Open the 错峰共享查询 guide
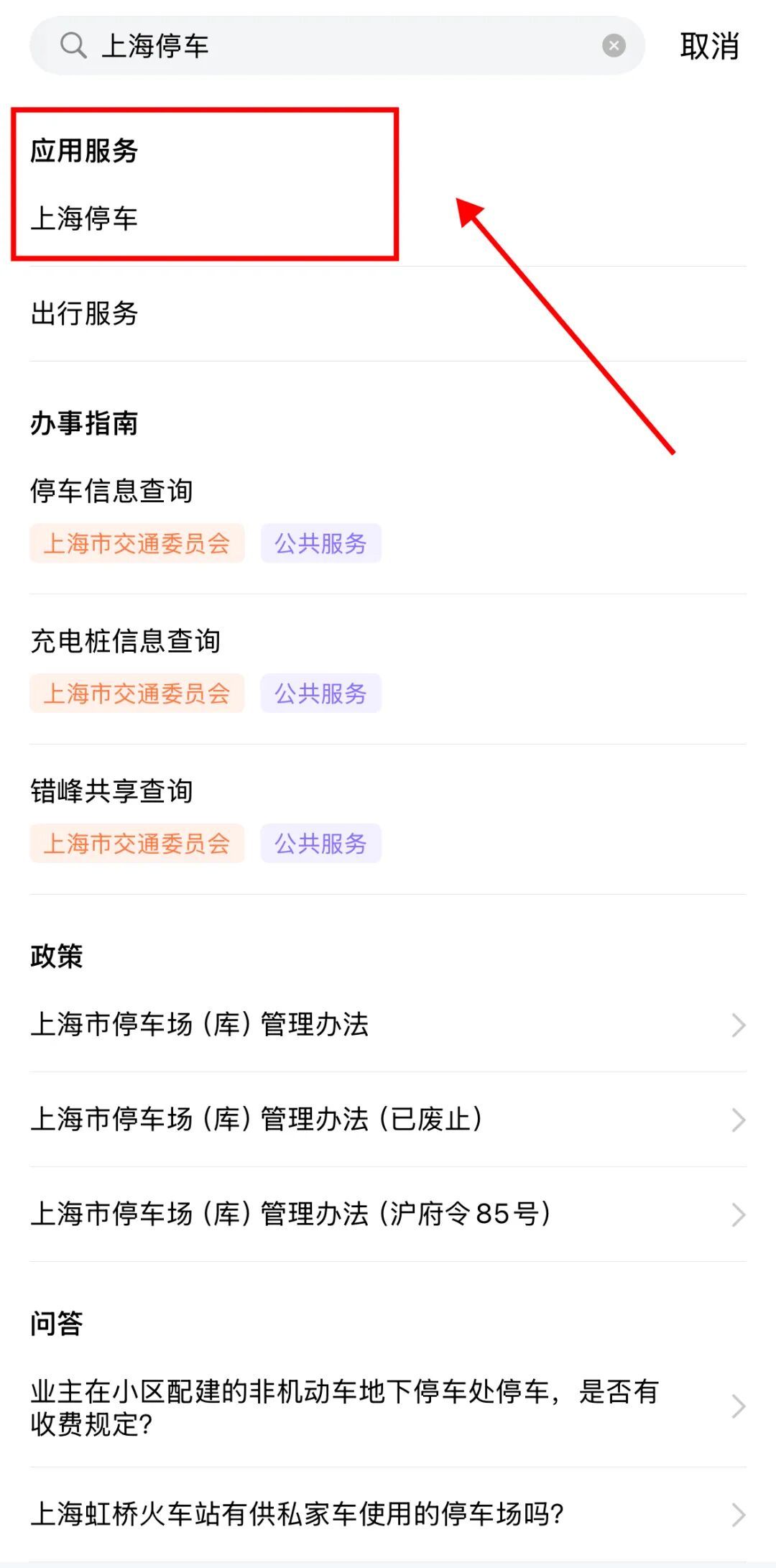The image size is (776, 1568). point(111,791)
